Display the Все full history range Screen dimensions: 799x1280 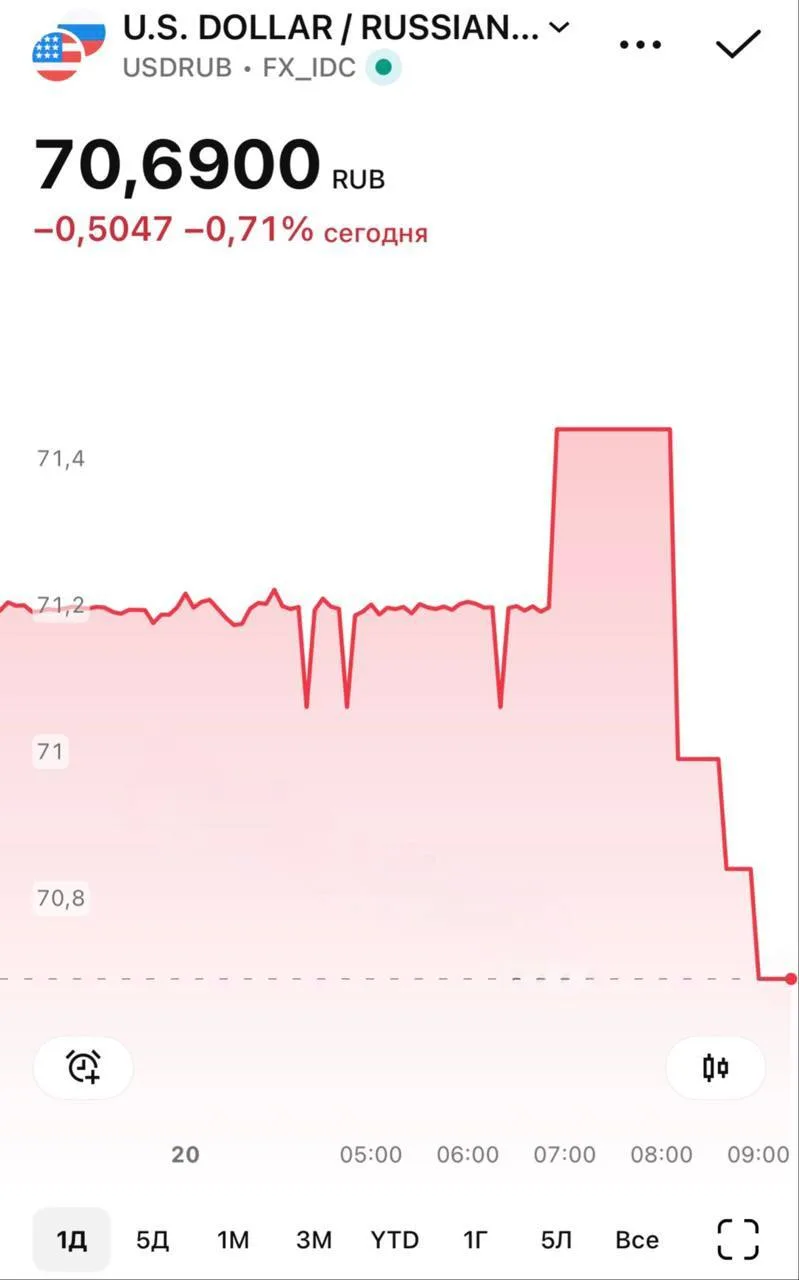[x=637, y=1240]
